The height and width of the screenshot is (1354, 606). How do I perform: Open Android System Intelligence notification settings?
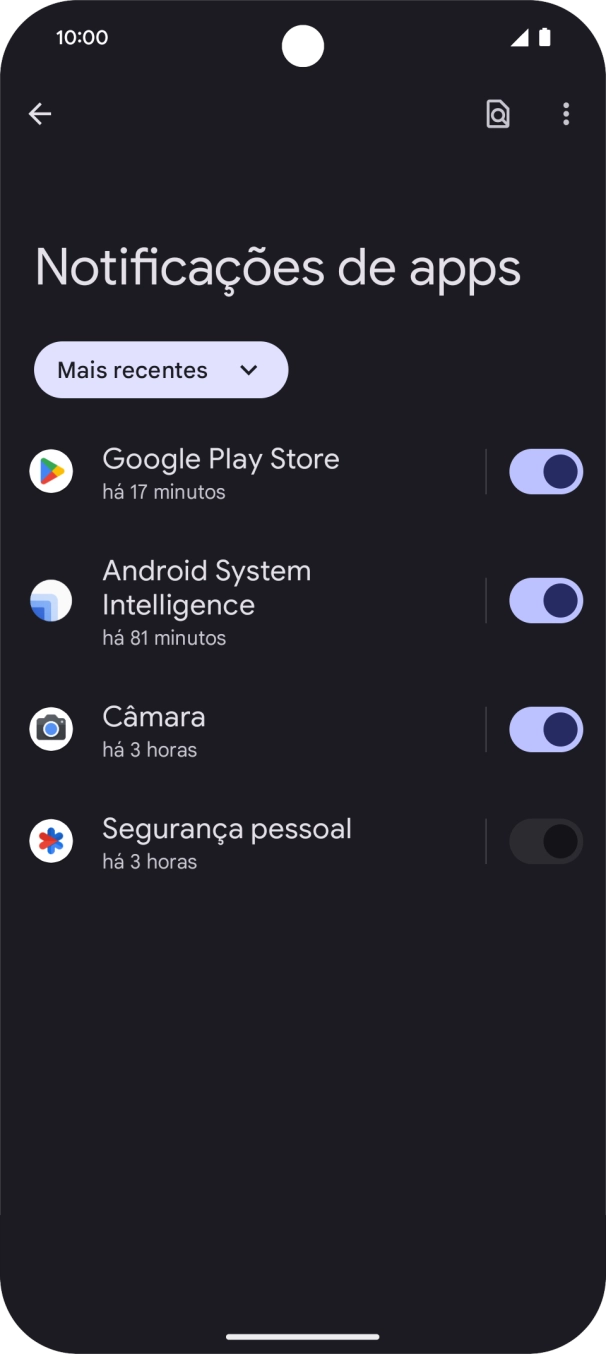pos(207,601)
